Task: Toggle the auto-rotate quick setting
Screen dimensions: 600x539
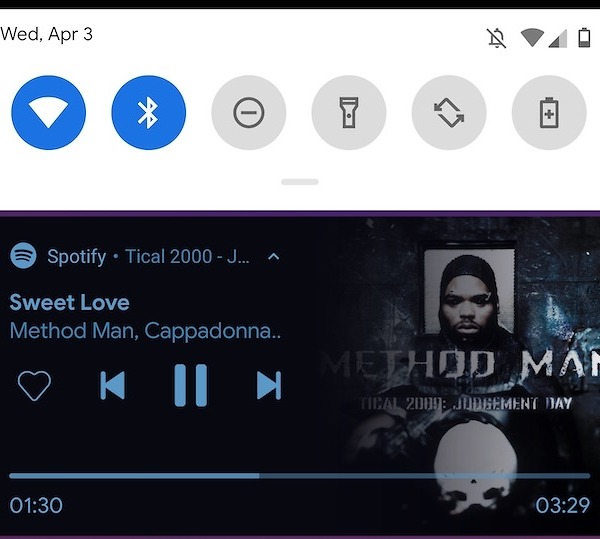Action: point(448,113)
